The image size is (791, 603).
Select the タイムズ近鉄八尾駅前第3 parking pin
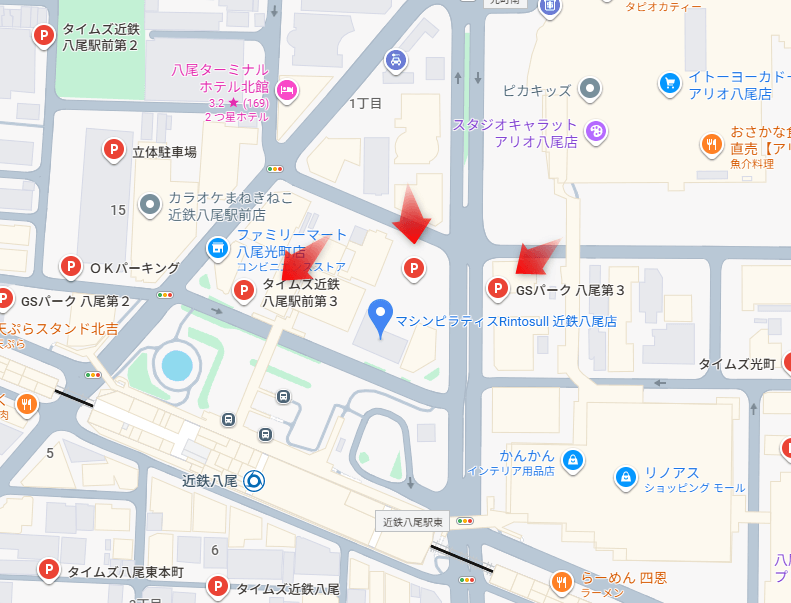pyautogui.click(x=243, y=290)
